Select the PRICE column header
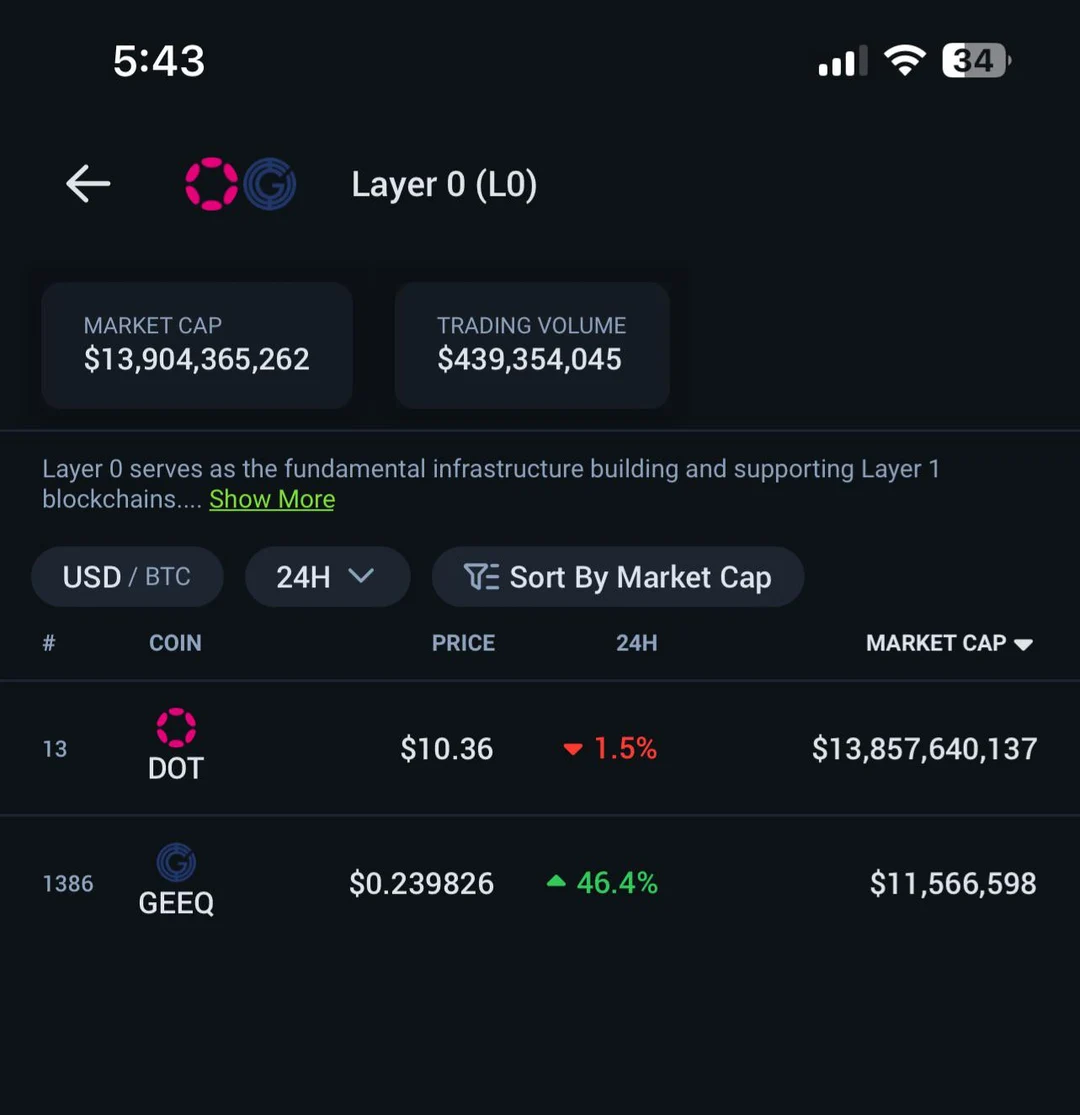 tap(463, 643)
